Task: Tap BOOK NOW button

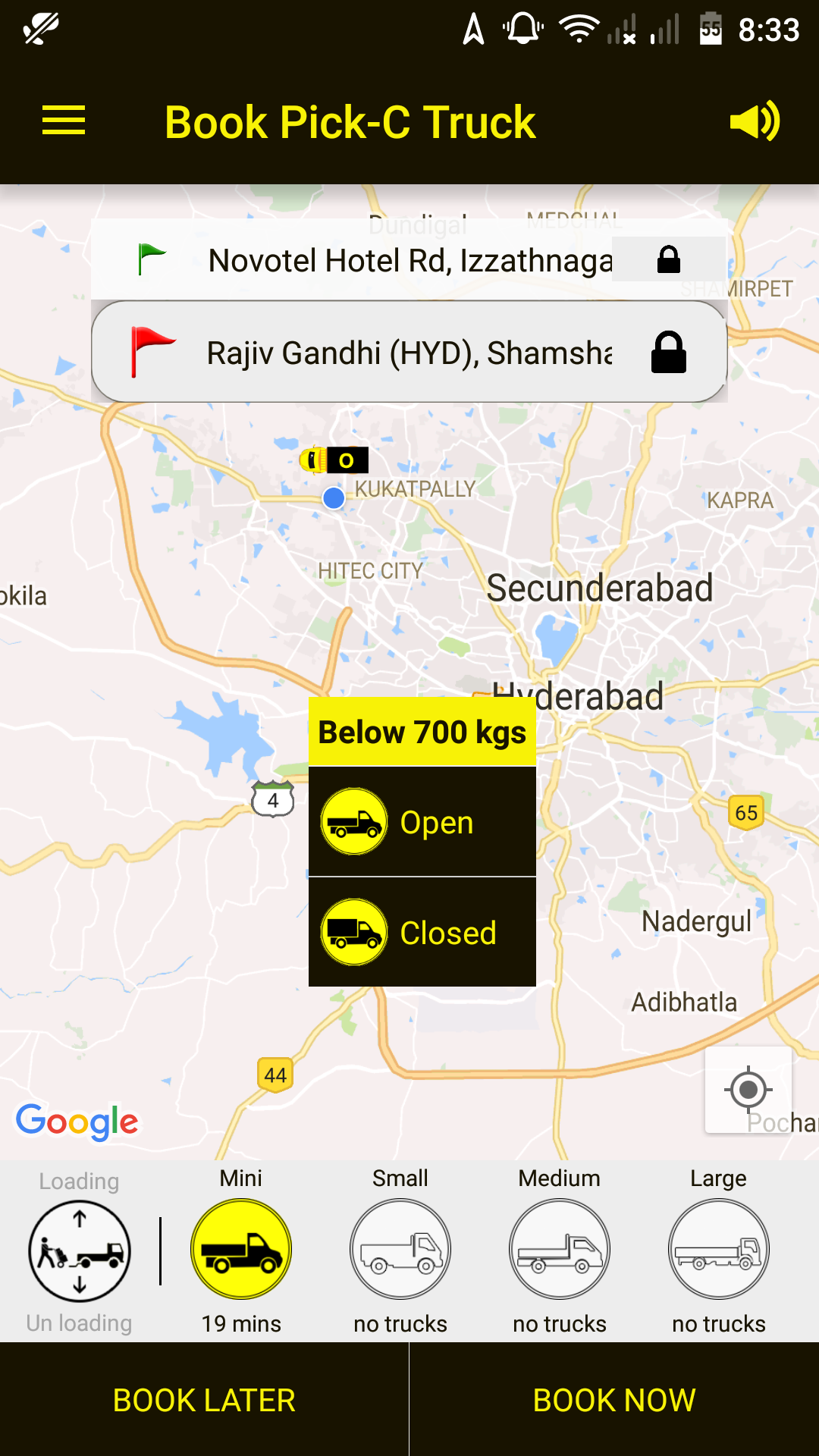Action: (614, 1400)
